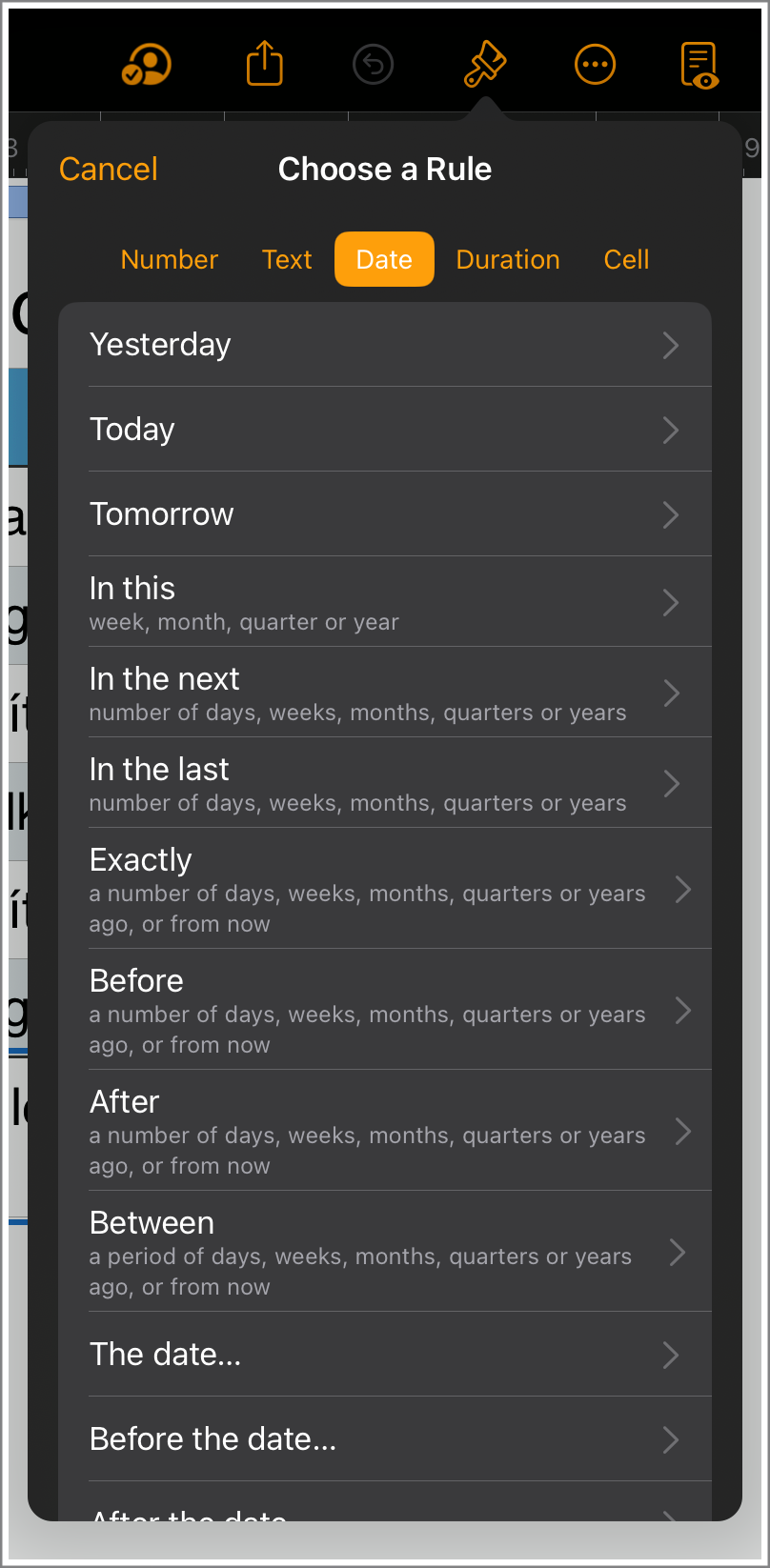Screen dimensions: 770x1568
Task: Choose the Exactly rule
Action: (385, 889)
